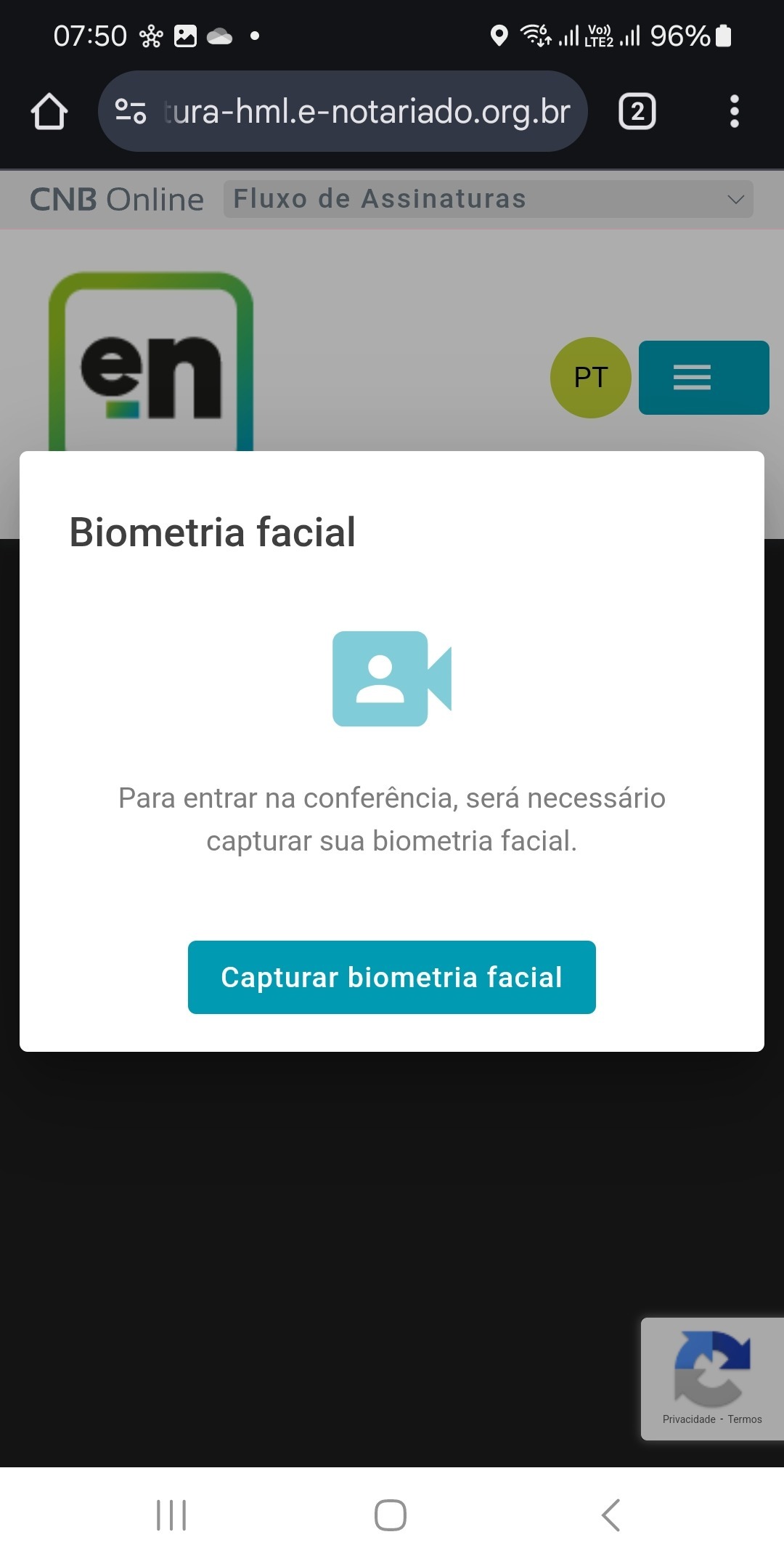Open the browser home page

[x=49, y=112]
